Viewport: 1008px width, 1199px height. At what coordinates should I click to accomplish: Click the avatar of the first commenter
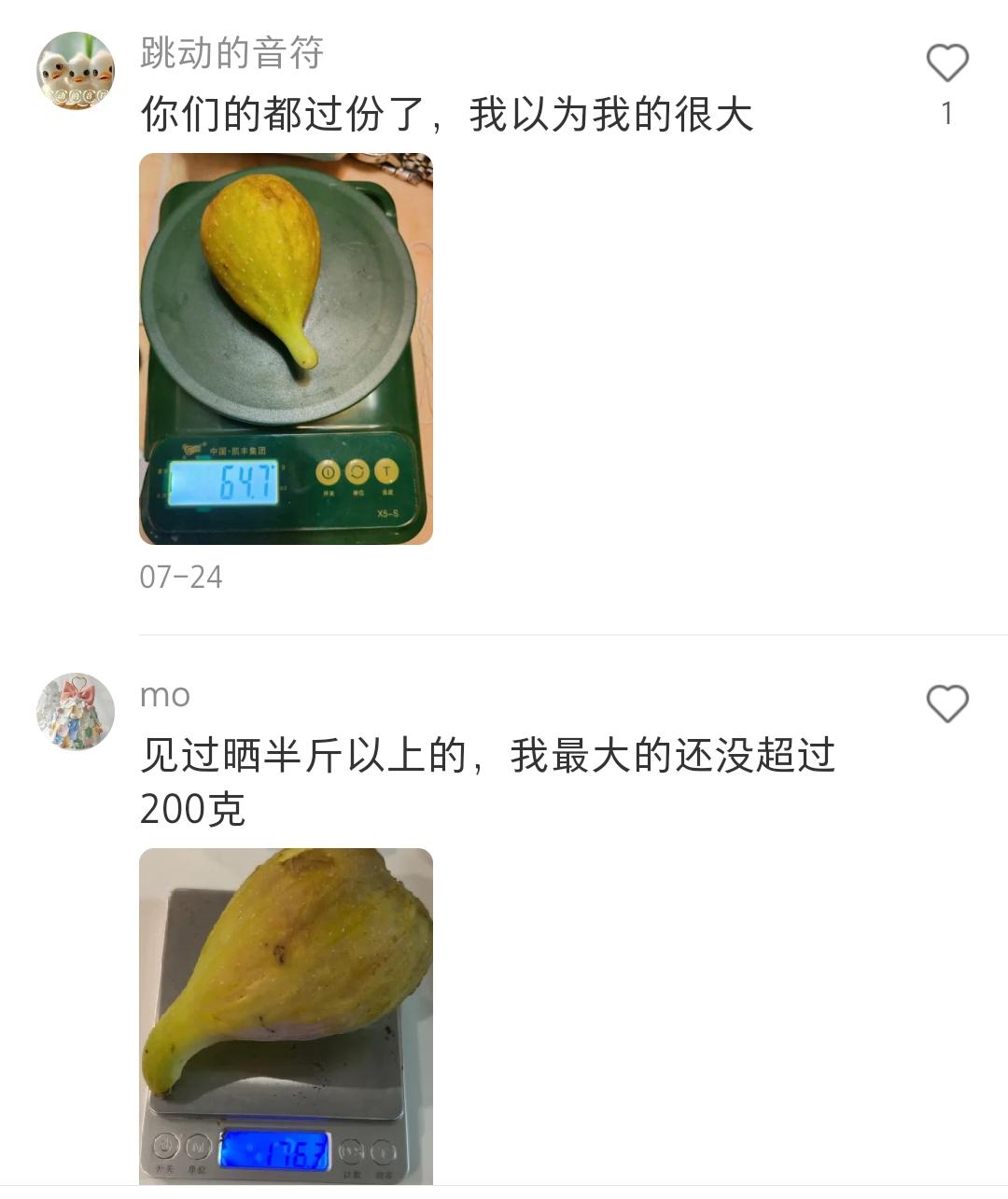point(75,70)
